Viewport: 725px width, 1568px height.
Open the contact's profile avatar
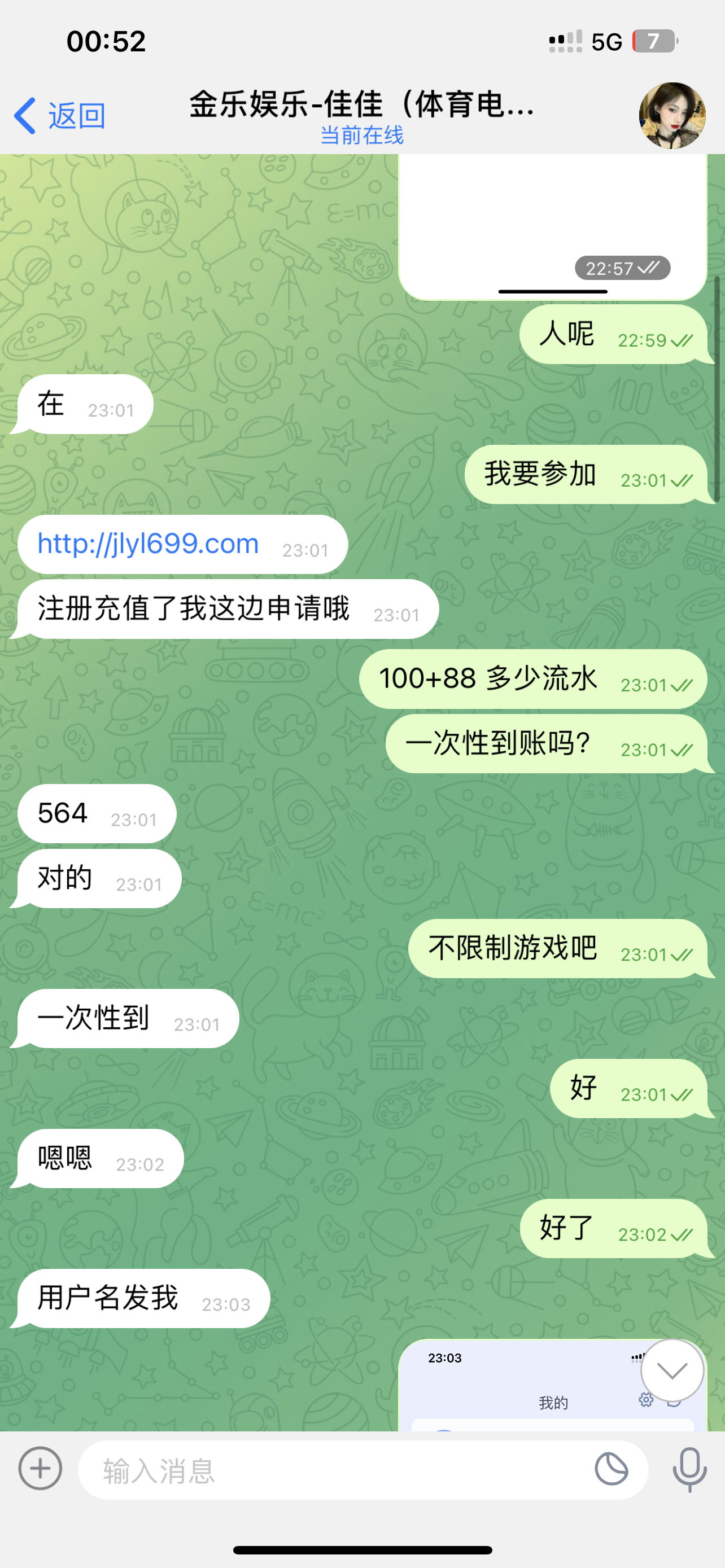click(671, 116)
